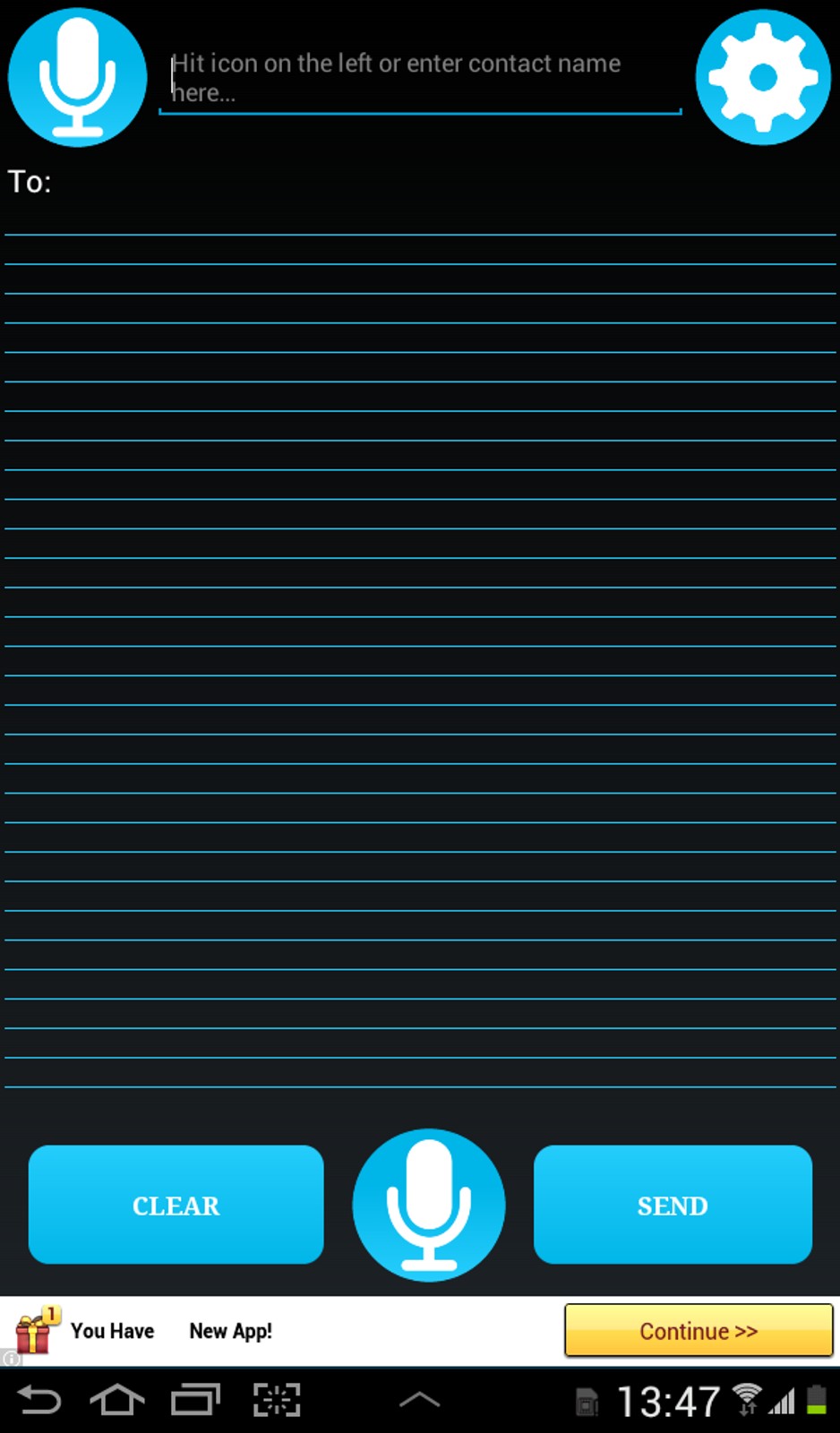Click the CLEAR button
Screen dimensions: 840x1433
click(x=176, y=1205)
